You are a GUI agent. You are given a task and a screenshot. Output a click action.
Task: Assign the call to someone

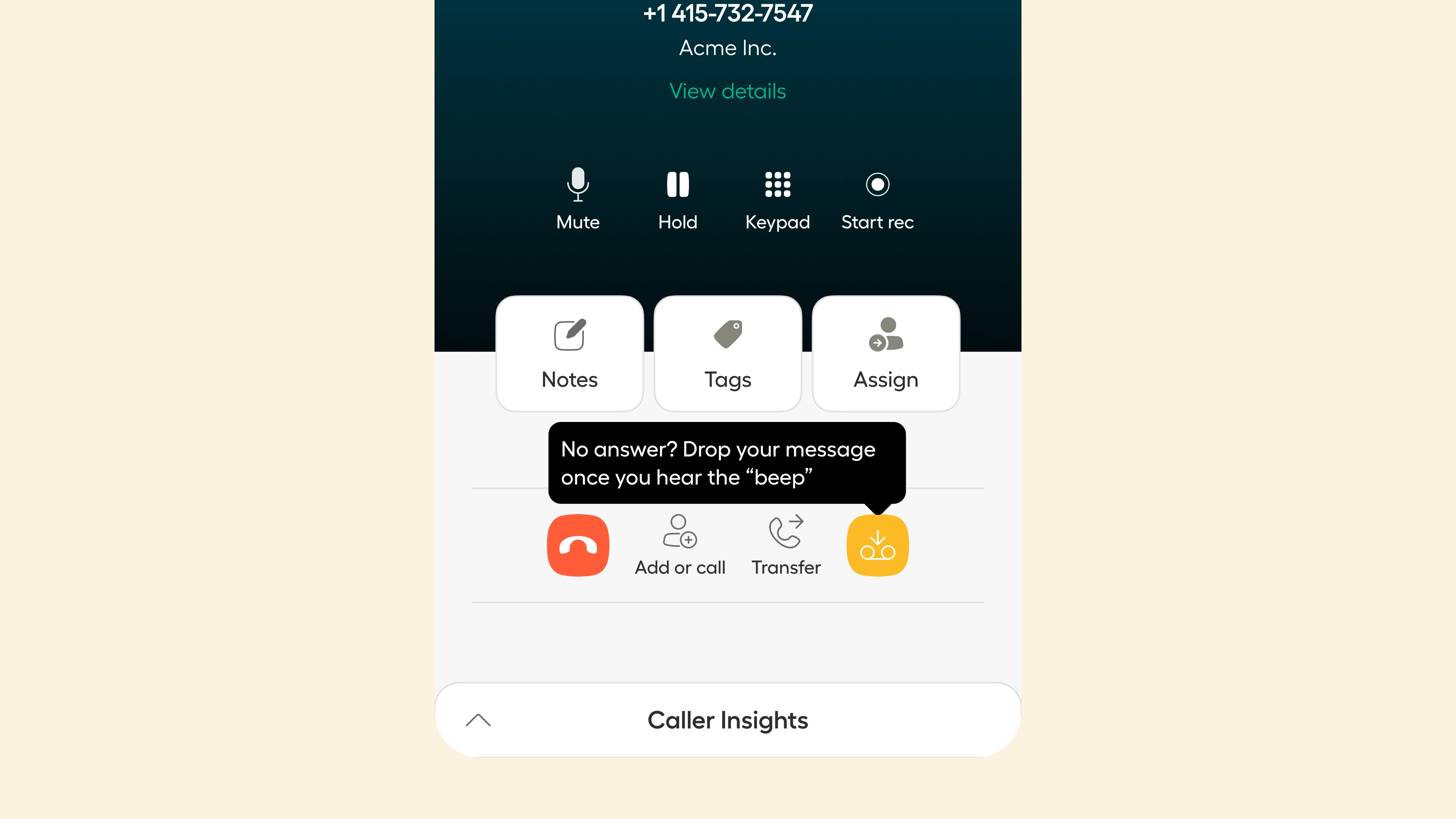click(x=886, y=353)
